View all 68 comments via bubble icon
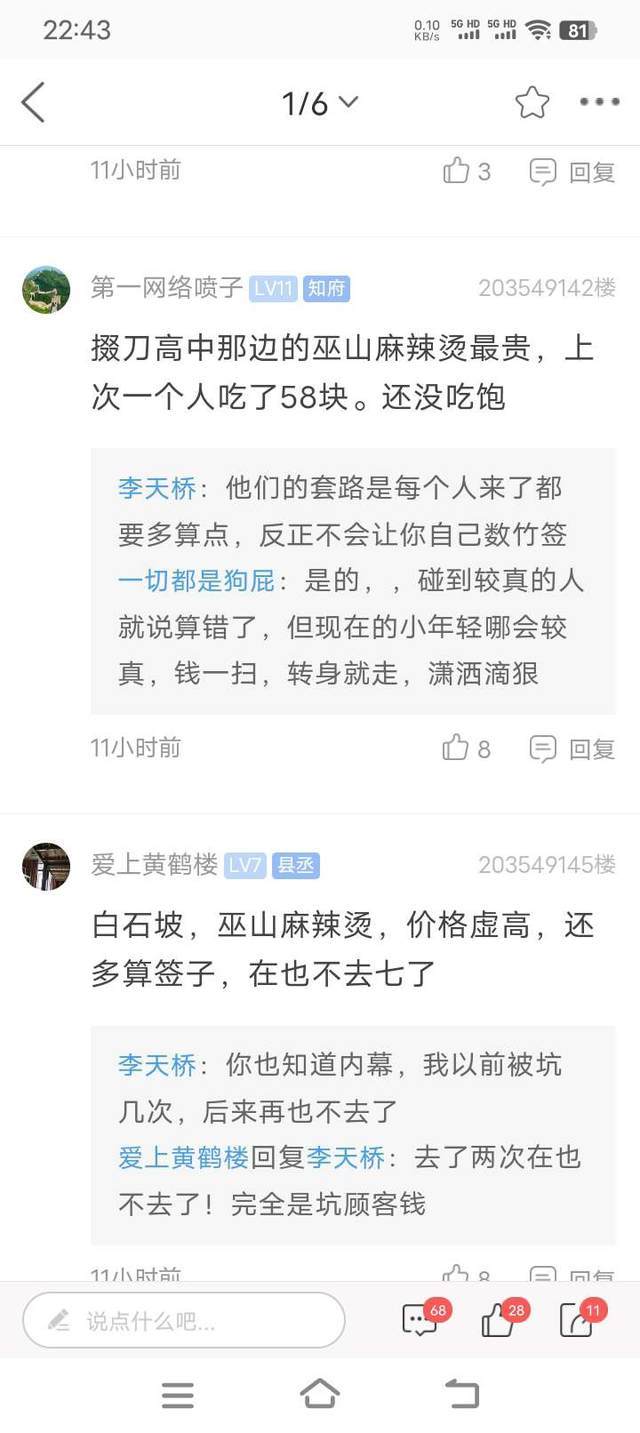This screenshot has width=640, height=1433. pos(420,1320)
